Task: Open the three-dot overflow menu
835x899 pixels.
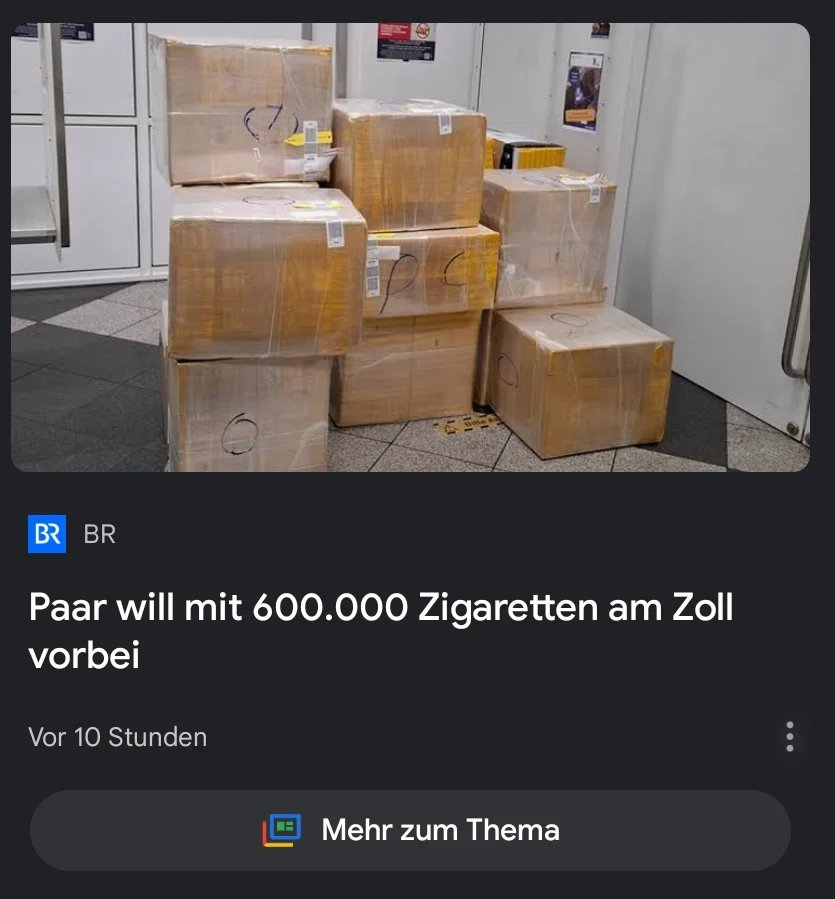Action: coord(790,736)
